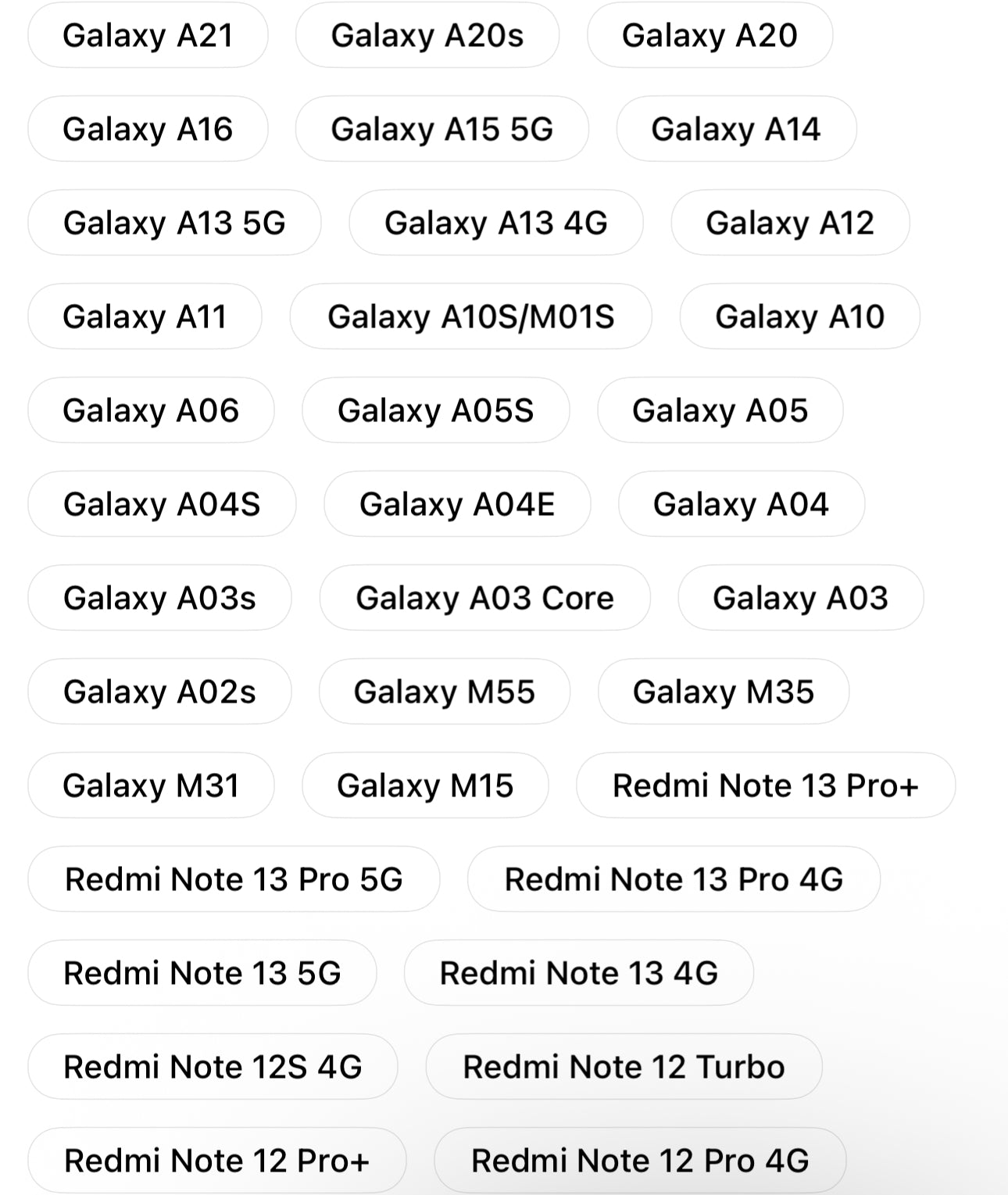Viewport: 1008px width, 1195px height.
Task: Select the Galaxy A02s chip
Action: coord(159,692)
